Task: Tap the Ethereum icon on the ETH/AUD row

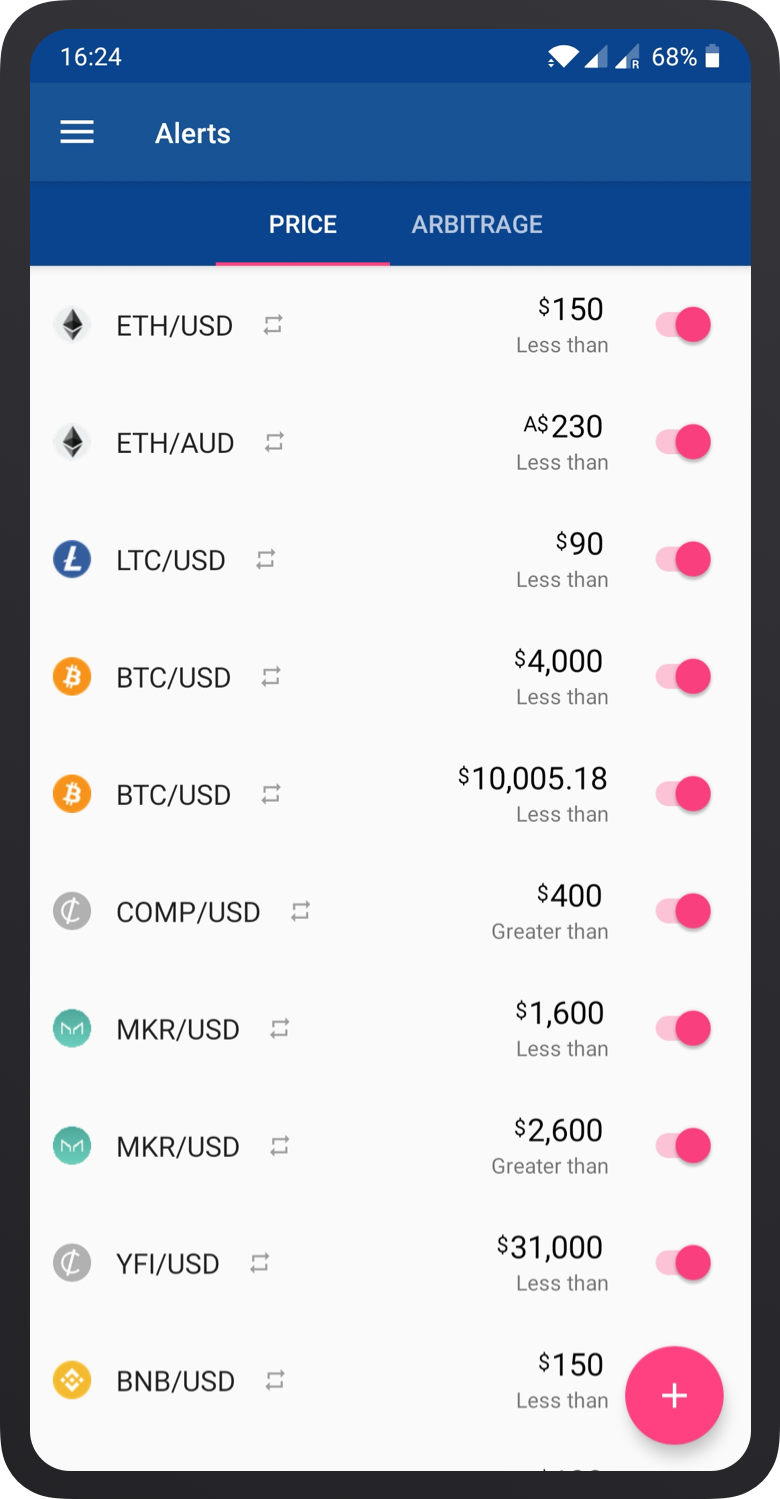Action: 71,441
